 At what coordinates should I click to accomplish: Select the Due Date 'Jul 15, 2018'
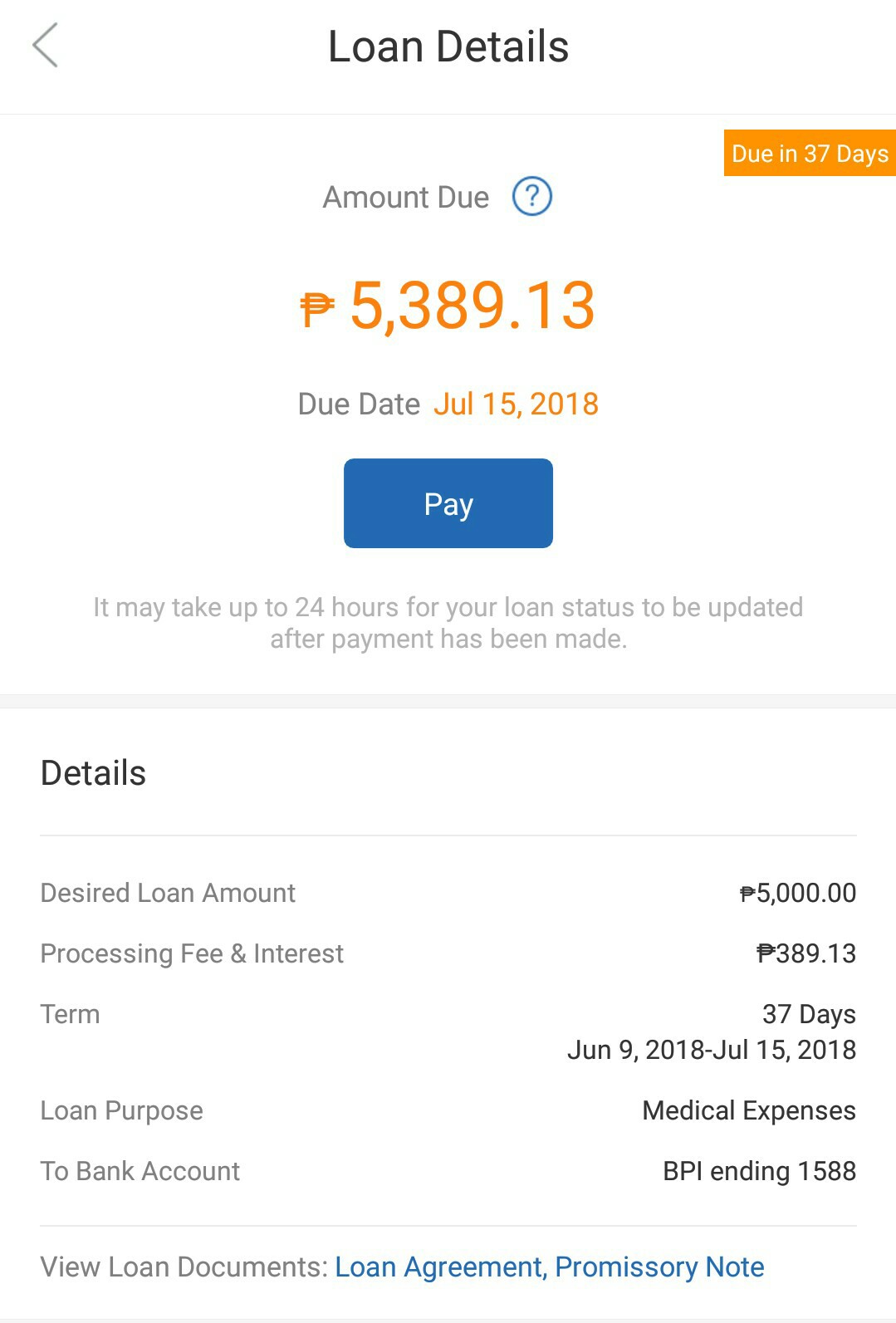517,404
